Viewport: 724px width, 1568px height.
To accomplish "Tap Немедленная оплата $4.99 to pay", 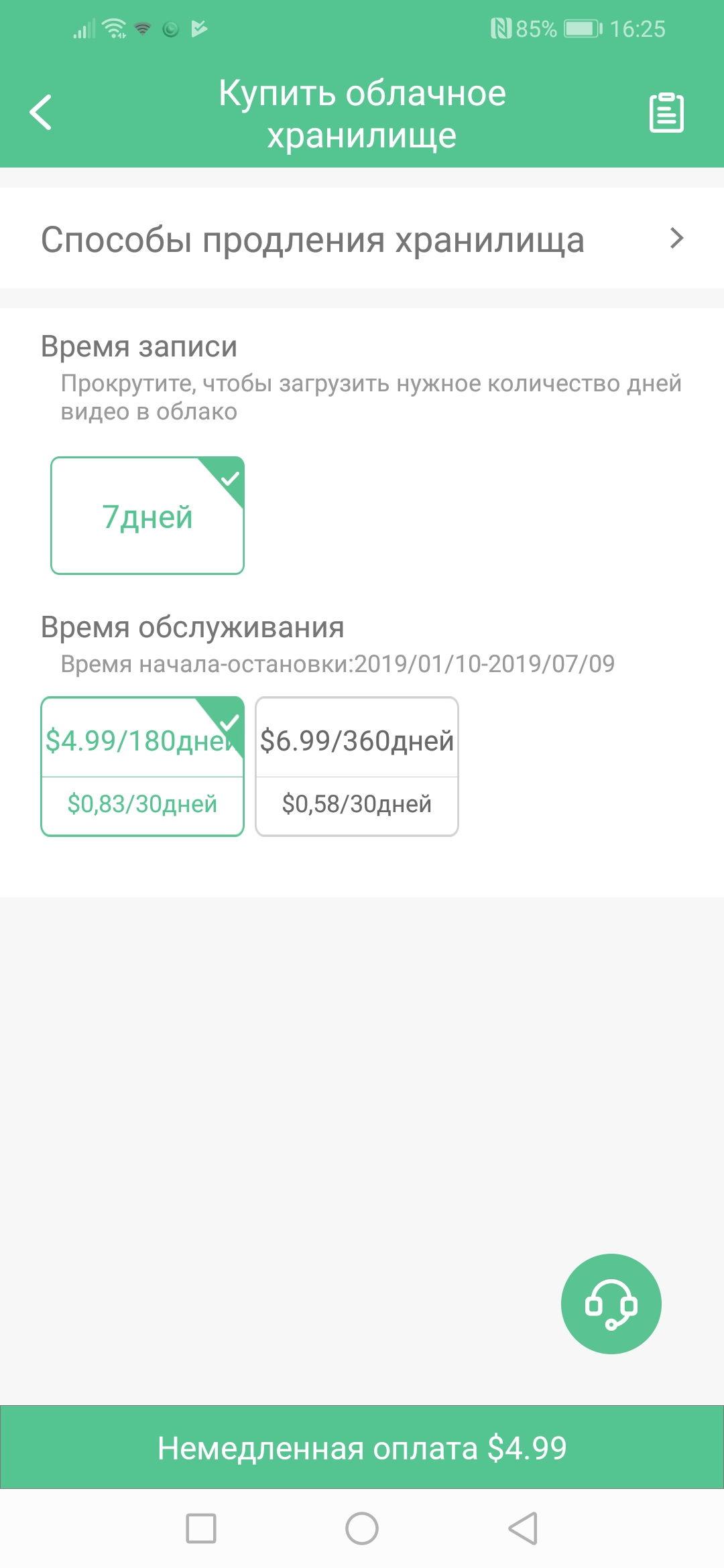I will [x=362, y=1447].
